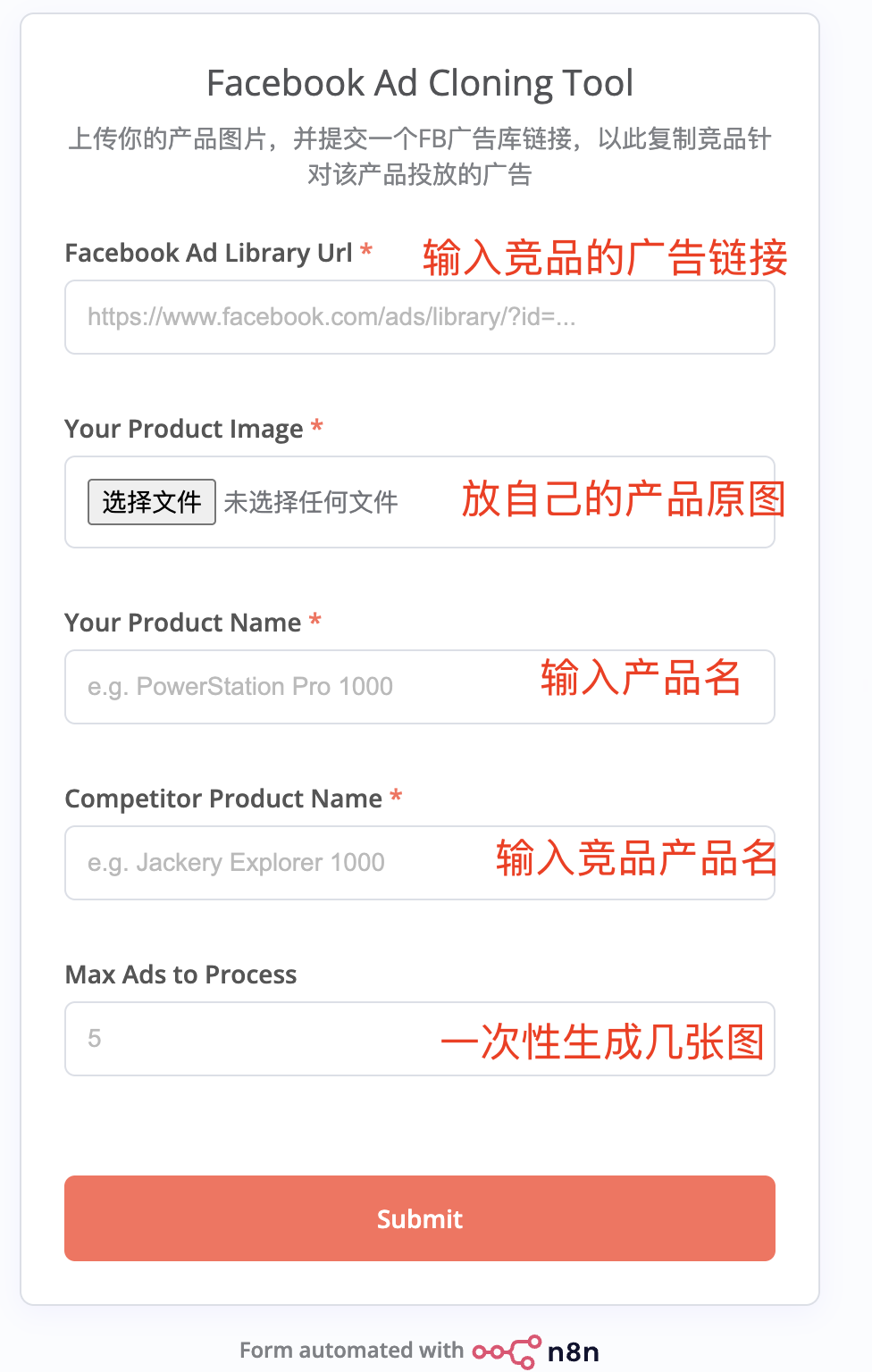Submit the ad cloning form
The height and width of the screenshot is (1372, 872).
click(419, 1218)
